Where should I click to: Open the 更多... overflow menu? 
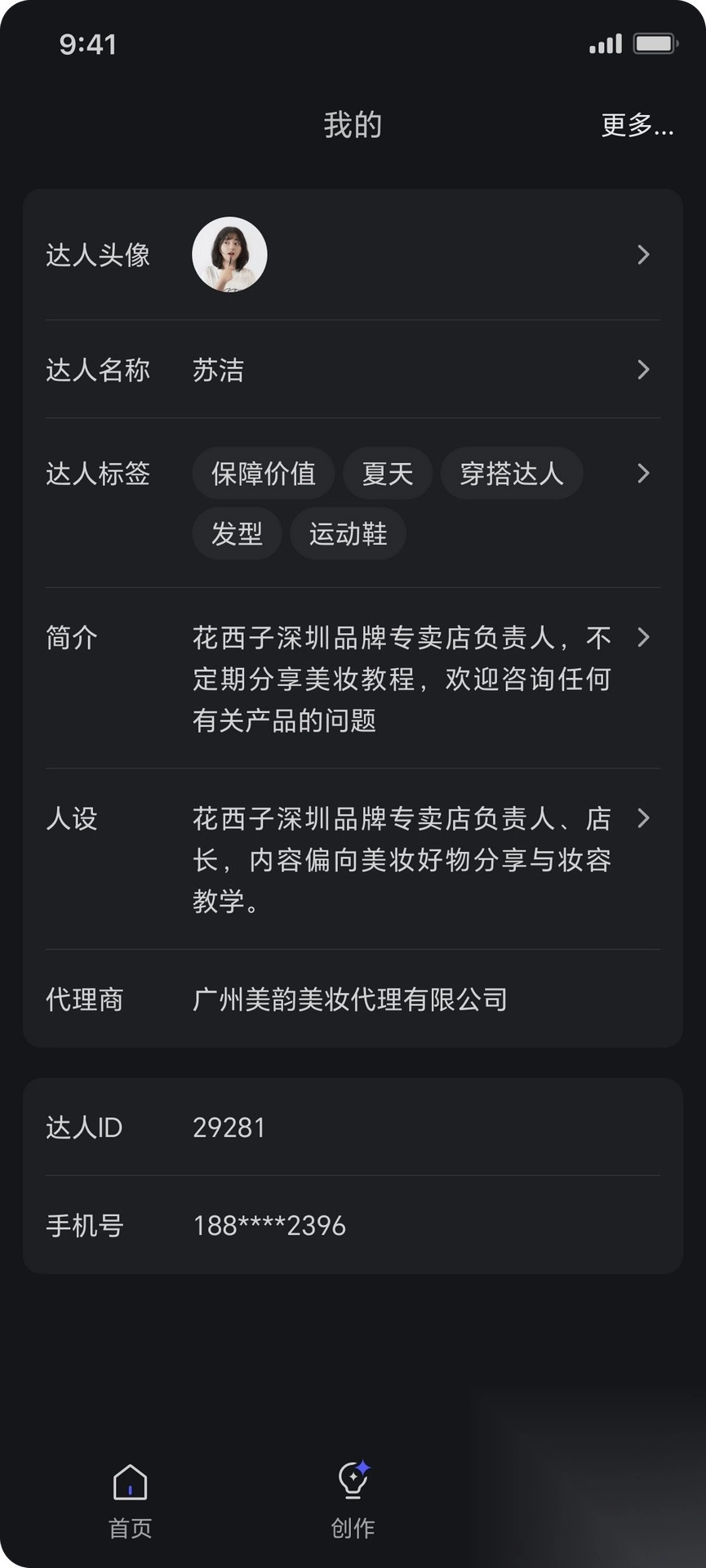(x=637, y=124)
